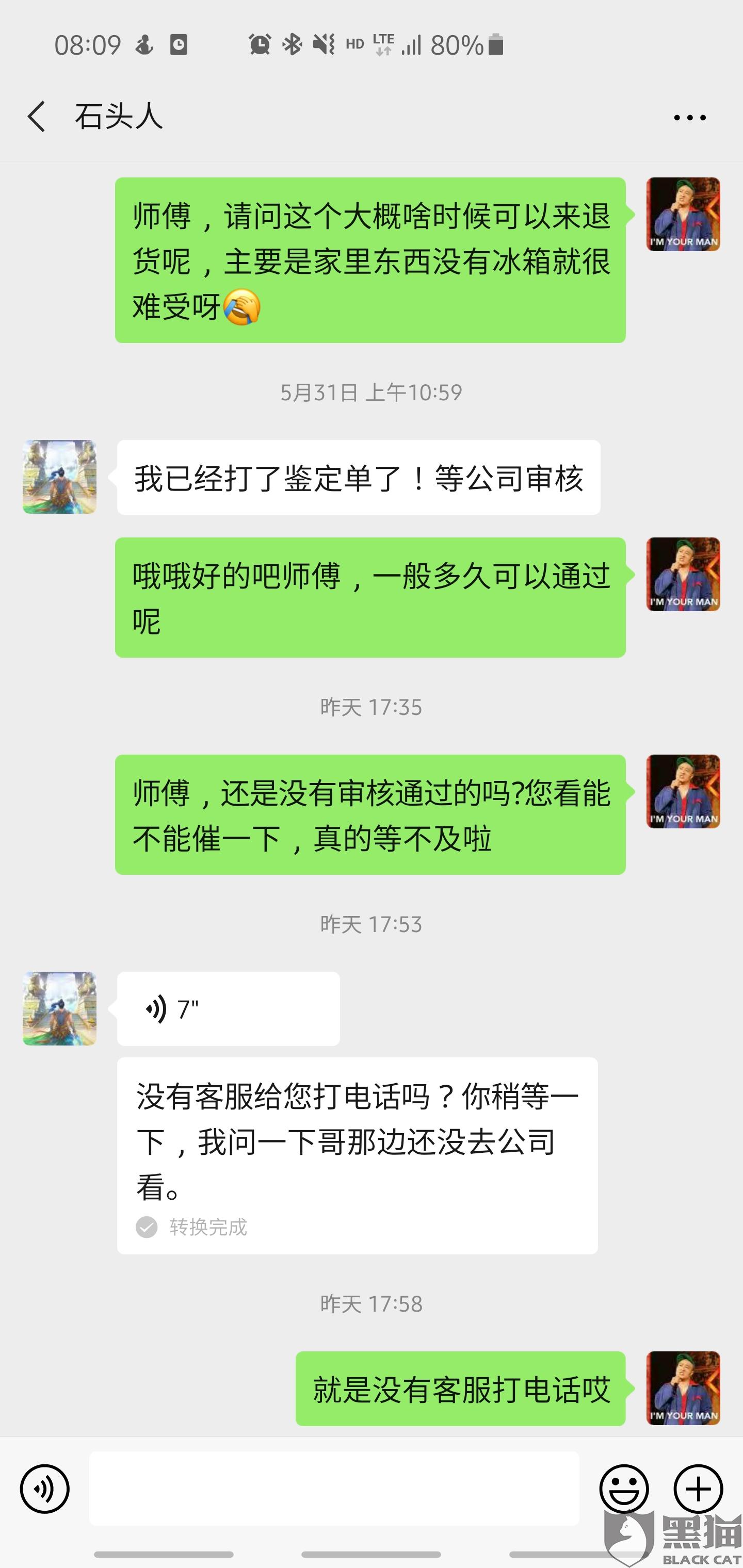
Task: Tap the message text field
Action: (334, 1488)
